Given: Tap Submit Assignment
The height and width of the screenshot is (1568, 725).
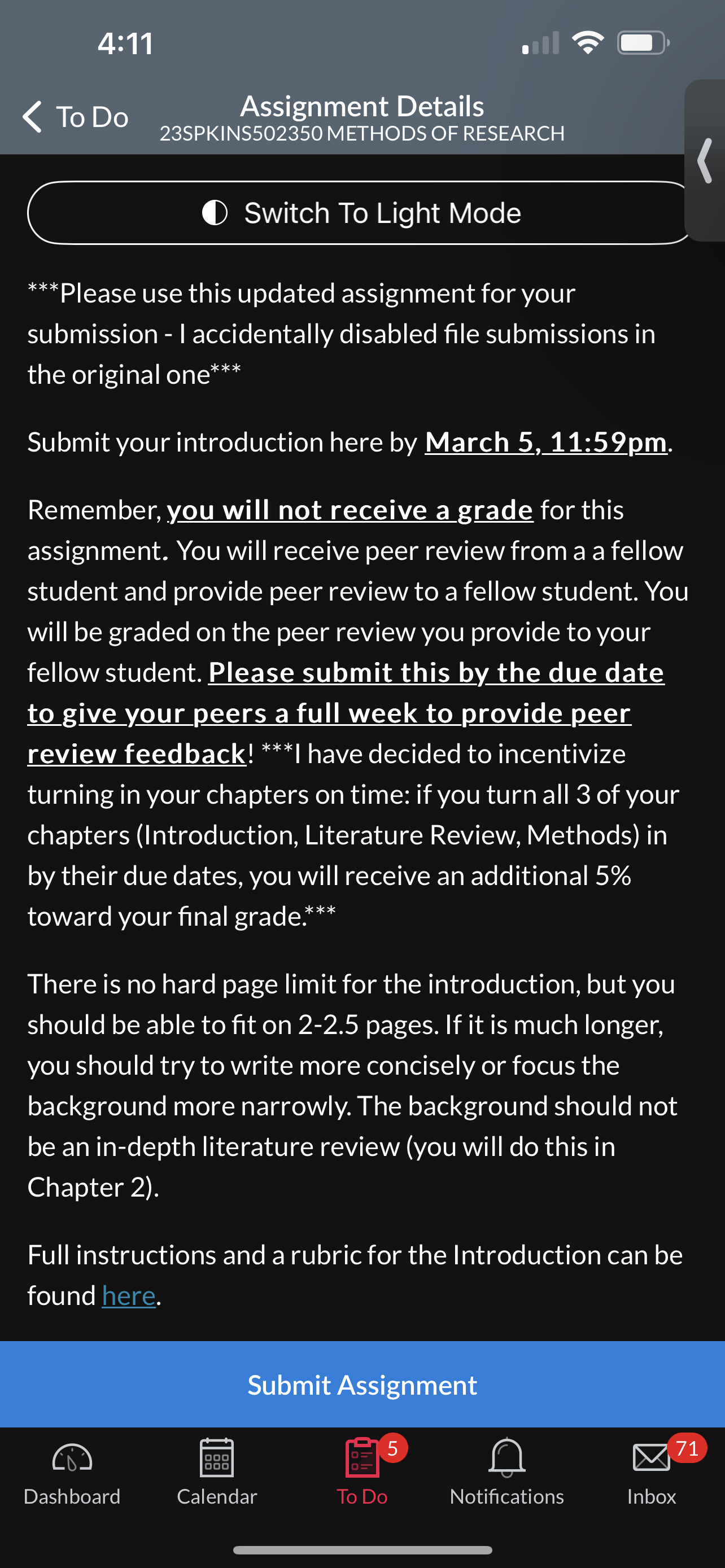Looking at the screenshot, I should [x=362, y=1384].
